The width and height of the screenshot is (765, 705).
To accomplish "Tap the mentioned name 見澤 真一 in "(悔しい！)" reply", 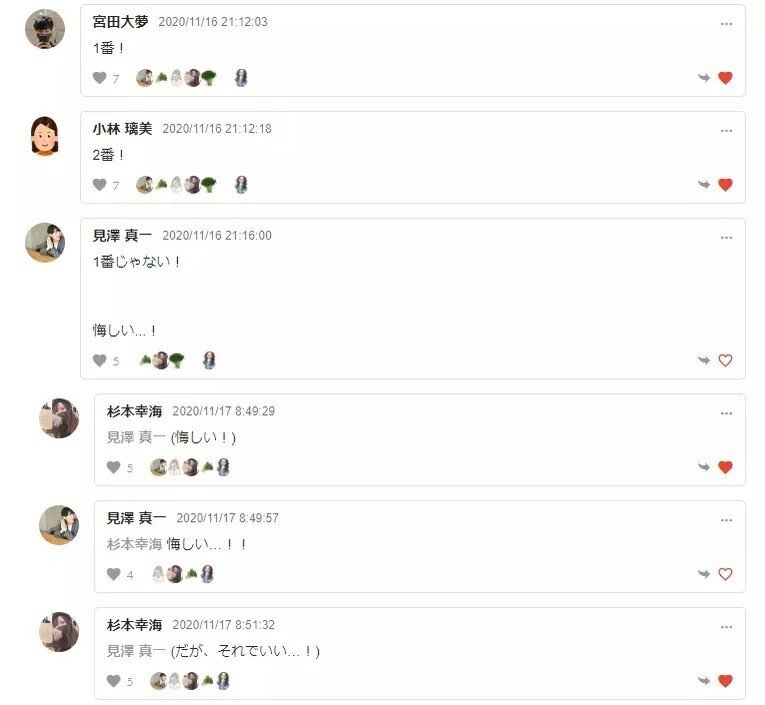I will (136, 438).
